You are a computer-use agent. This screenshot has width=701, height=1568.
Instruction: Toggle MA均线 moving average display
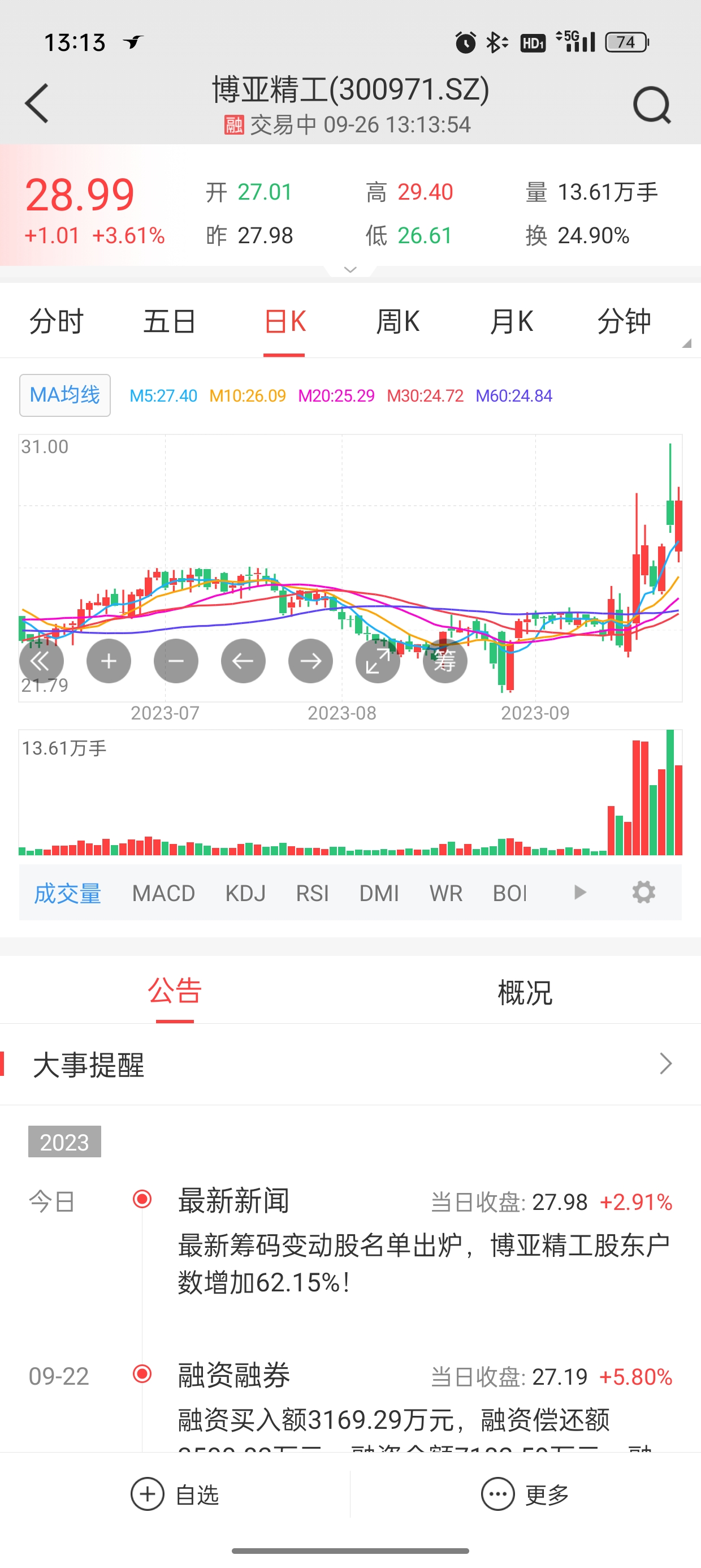coord(64,394)
